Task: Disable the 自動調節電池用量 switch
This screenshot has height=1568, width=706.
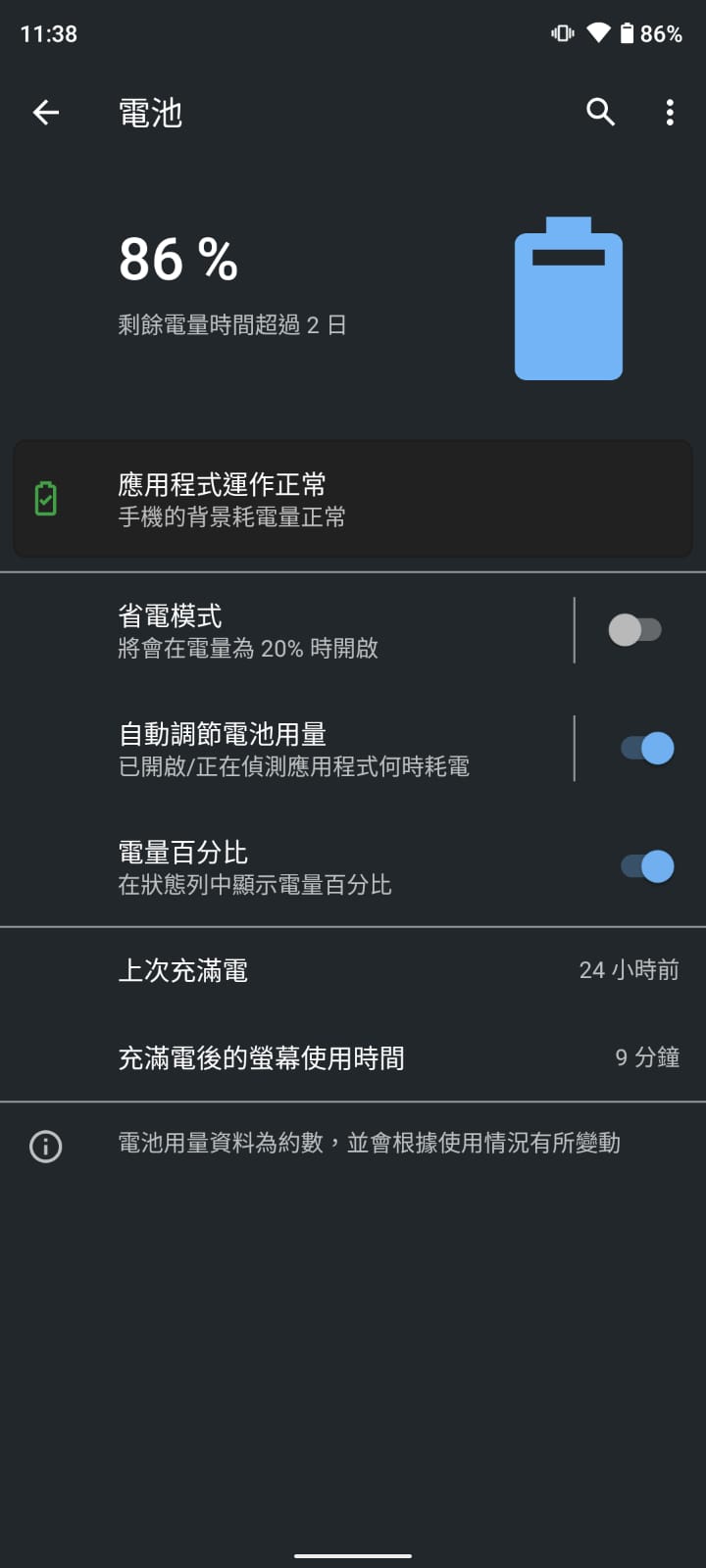Action: coord(647,749)
